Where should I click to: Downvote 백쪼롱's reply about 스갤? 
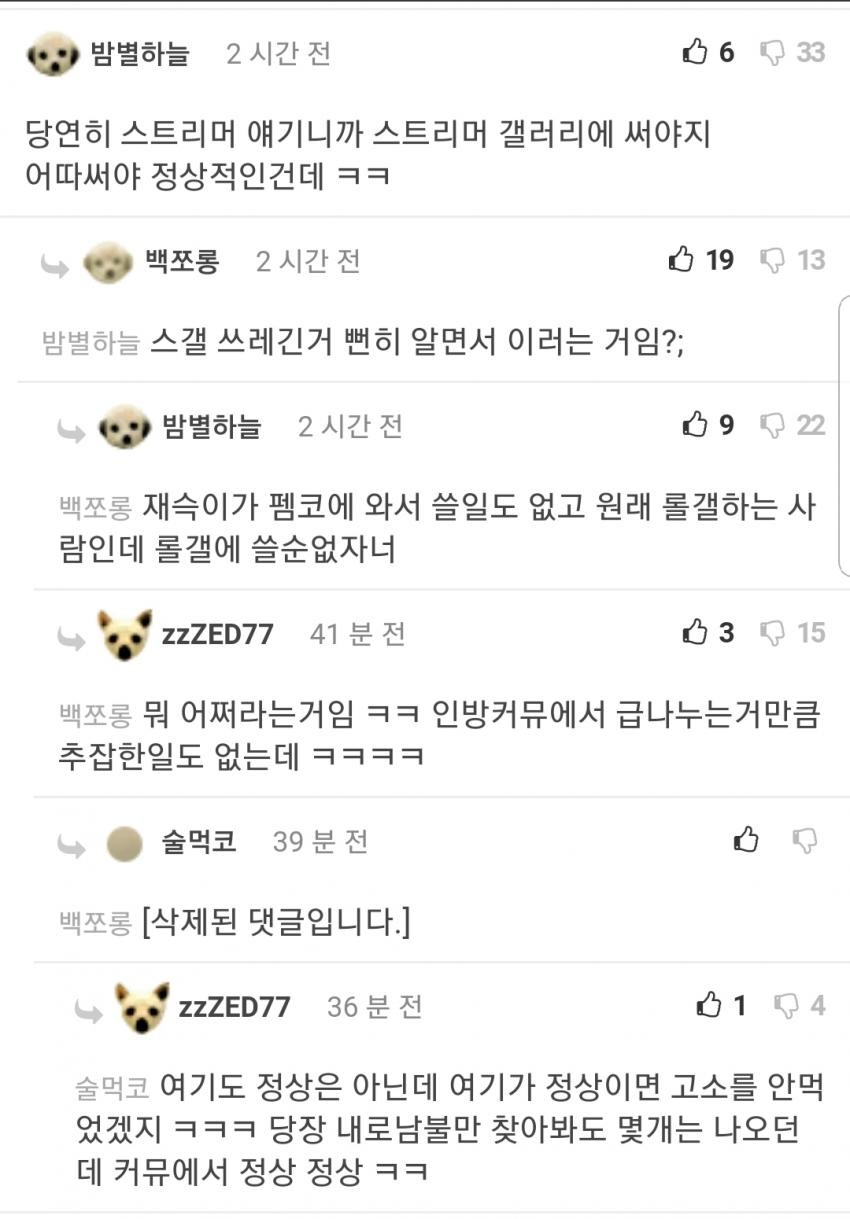(x=773, y=260)
